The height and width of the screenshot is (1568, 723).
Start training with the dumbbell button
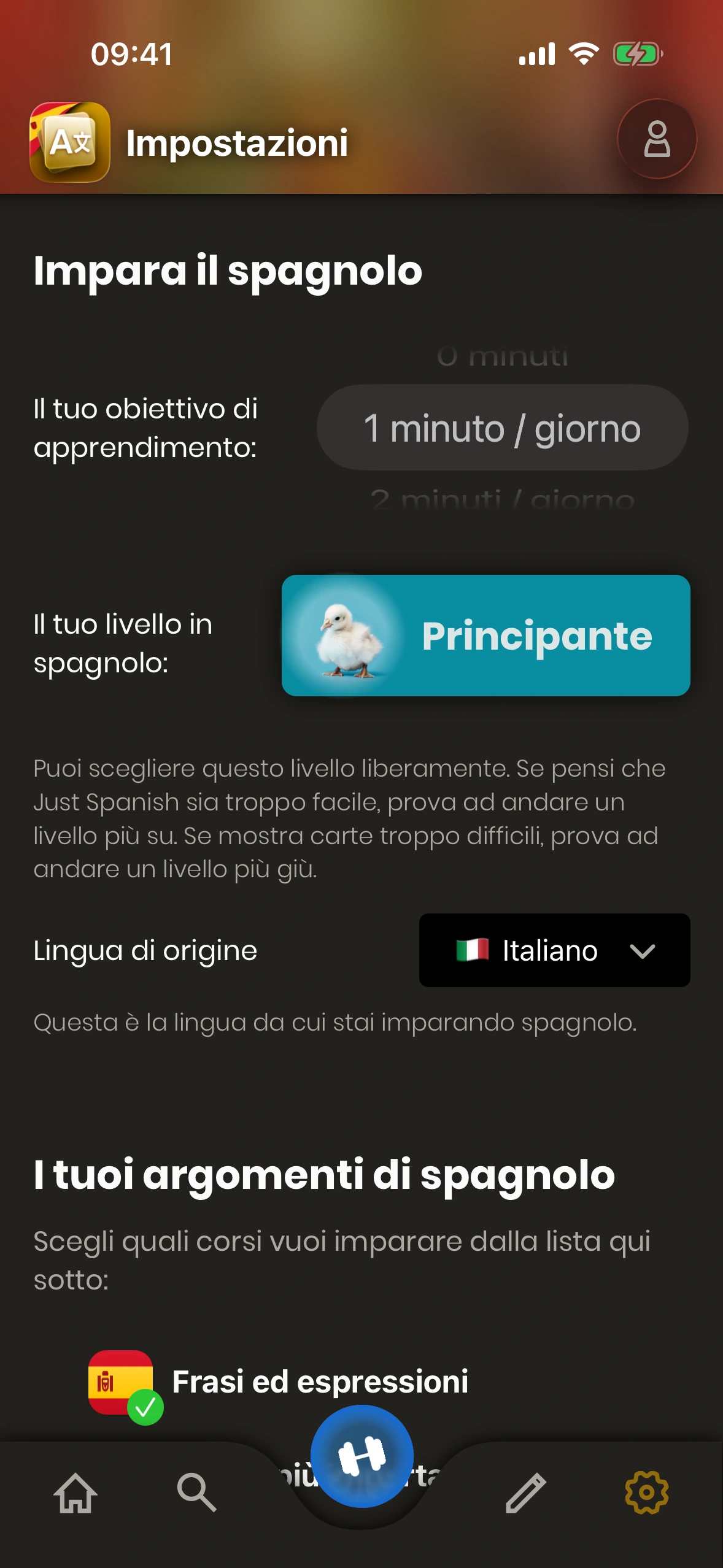(361, 1456)
